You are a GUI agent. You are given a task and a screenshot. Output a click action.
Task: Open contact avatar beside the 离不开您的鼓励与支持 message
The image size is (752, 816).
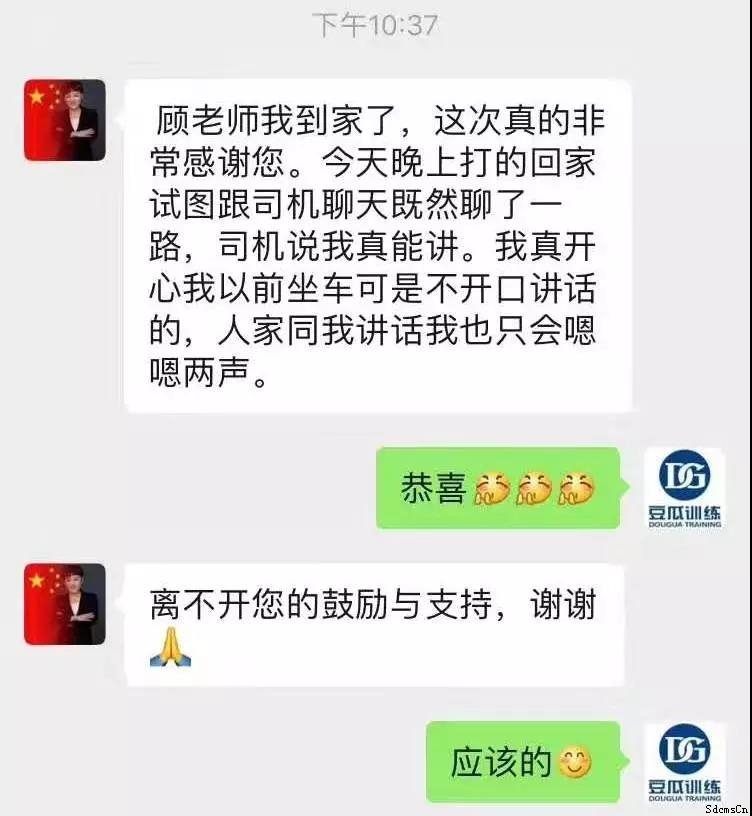(x=65, y=604)
